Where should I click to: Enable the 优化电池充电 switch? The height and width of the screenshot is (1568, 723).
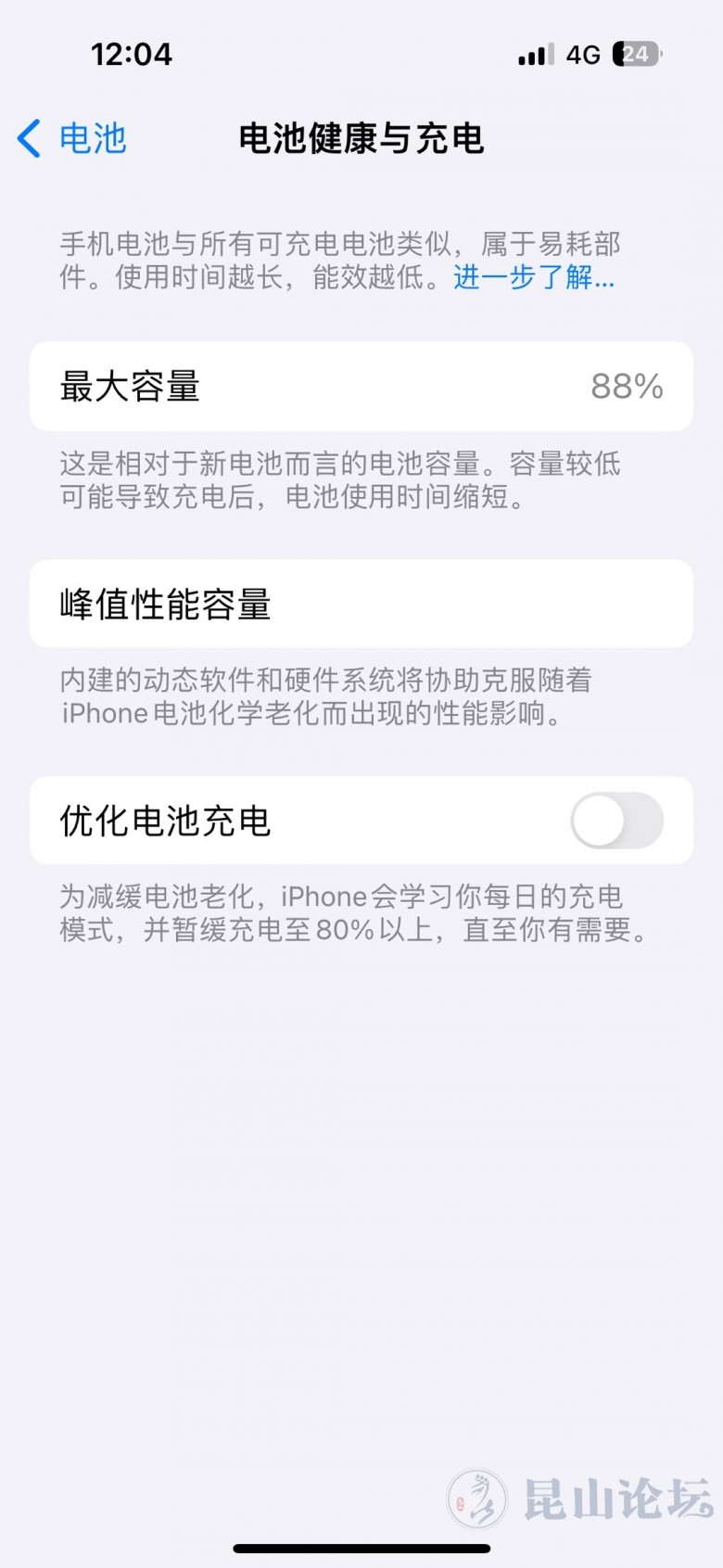click(616, 821)
